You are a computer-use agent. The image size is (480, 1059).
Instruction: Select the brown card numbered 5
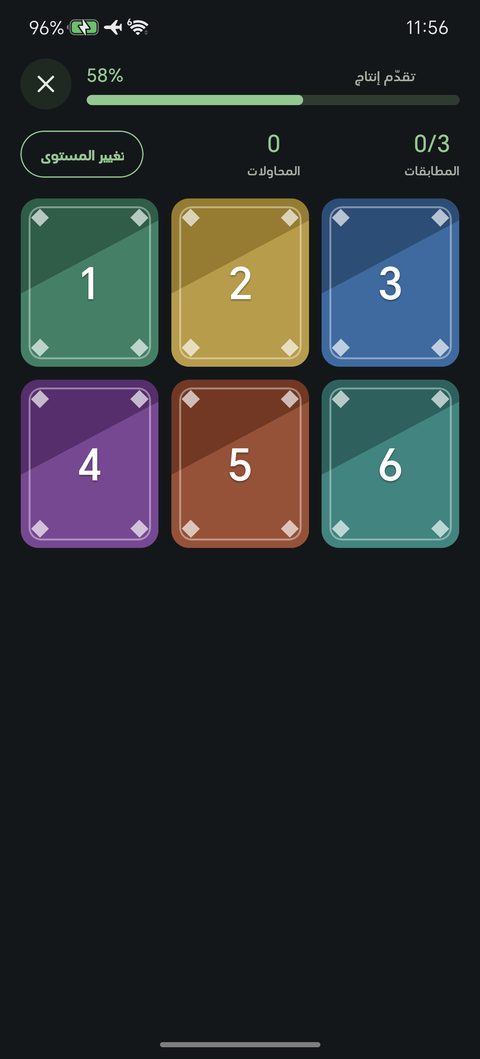pos(240,464)
